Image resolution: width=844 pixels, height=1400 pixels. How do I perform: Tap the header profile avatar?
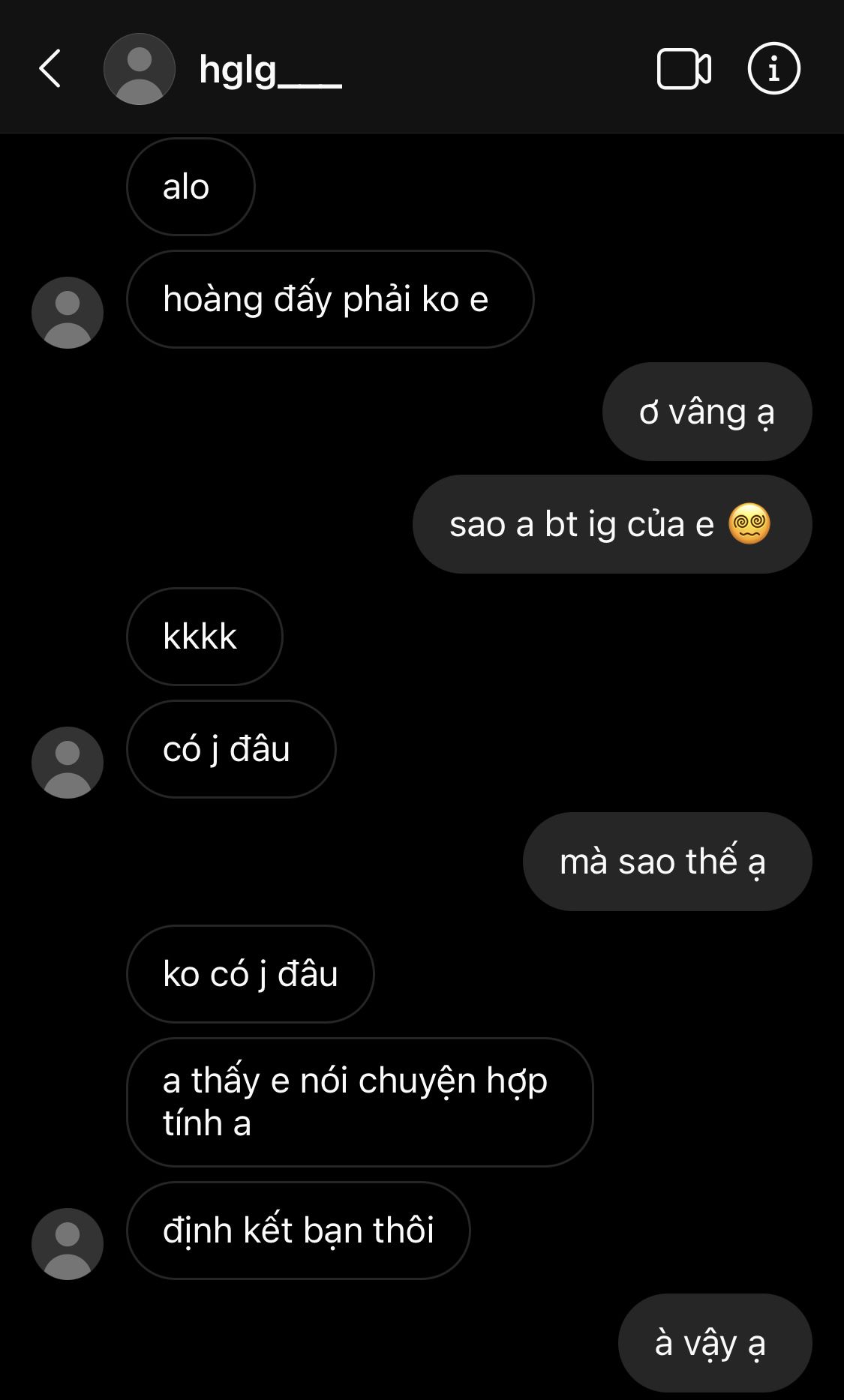(x=140, y=69)
